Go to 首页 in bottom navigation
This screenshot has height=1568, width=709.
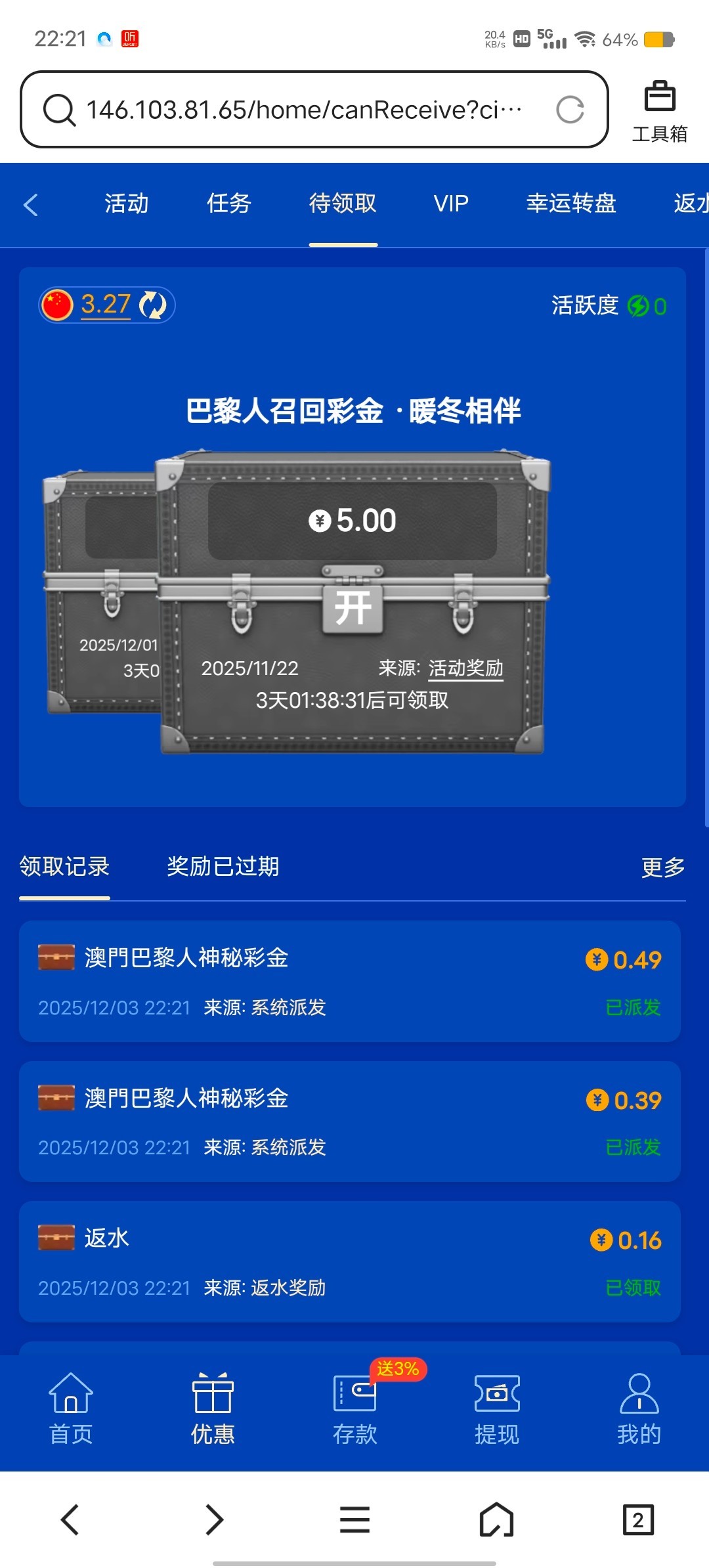click(71, 1409)
